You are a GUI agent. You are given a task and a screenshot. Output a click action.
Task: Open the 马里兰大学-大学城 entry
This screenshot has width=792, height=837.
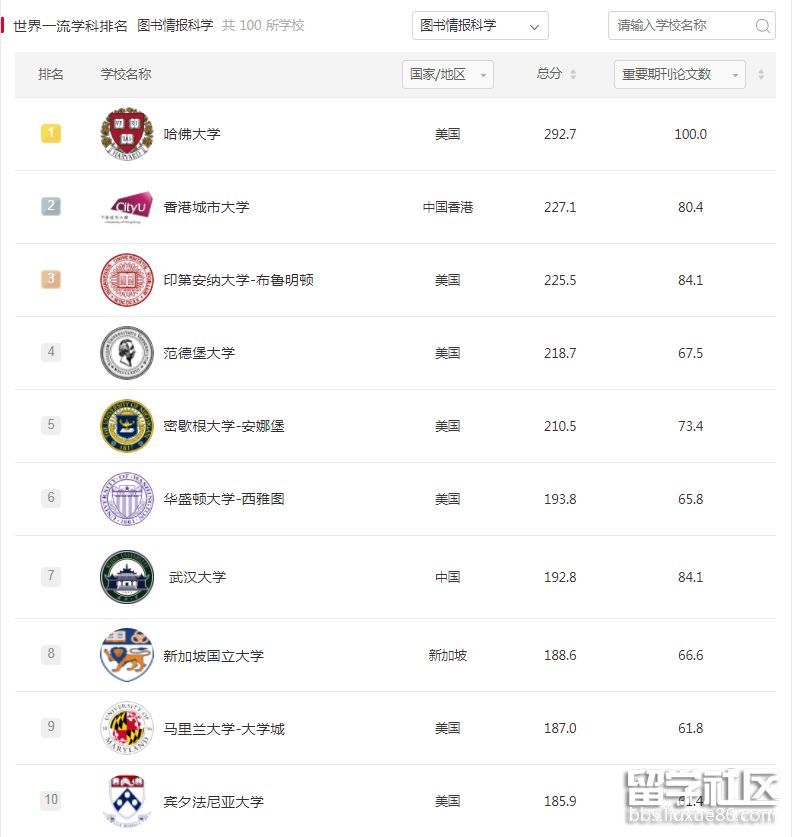[224, 729]
